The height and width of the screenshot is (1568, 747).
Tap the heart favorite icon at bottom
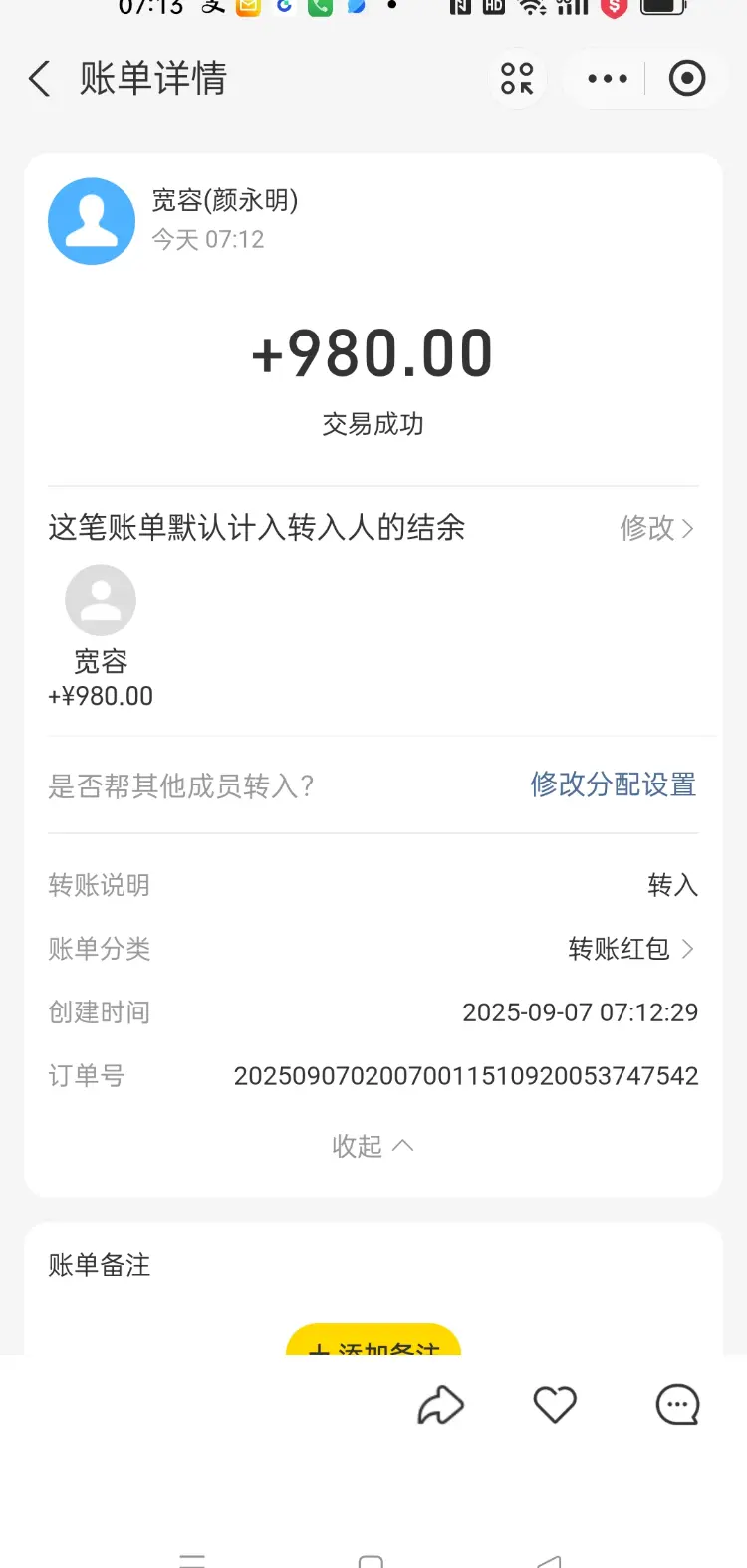[555, 1404]
